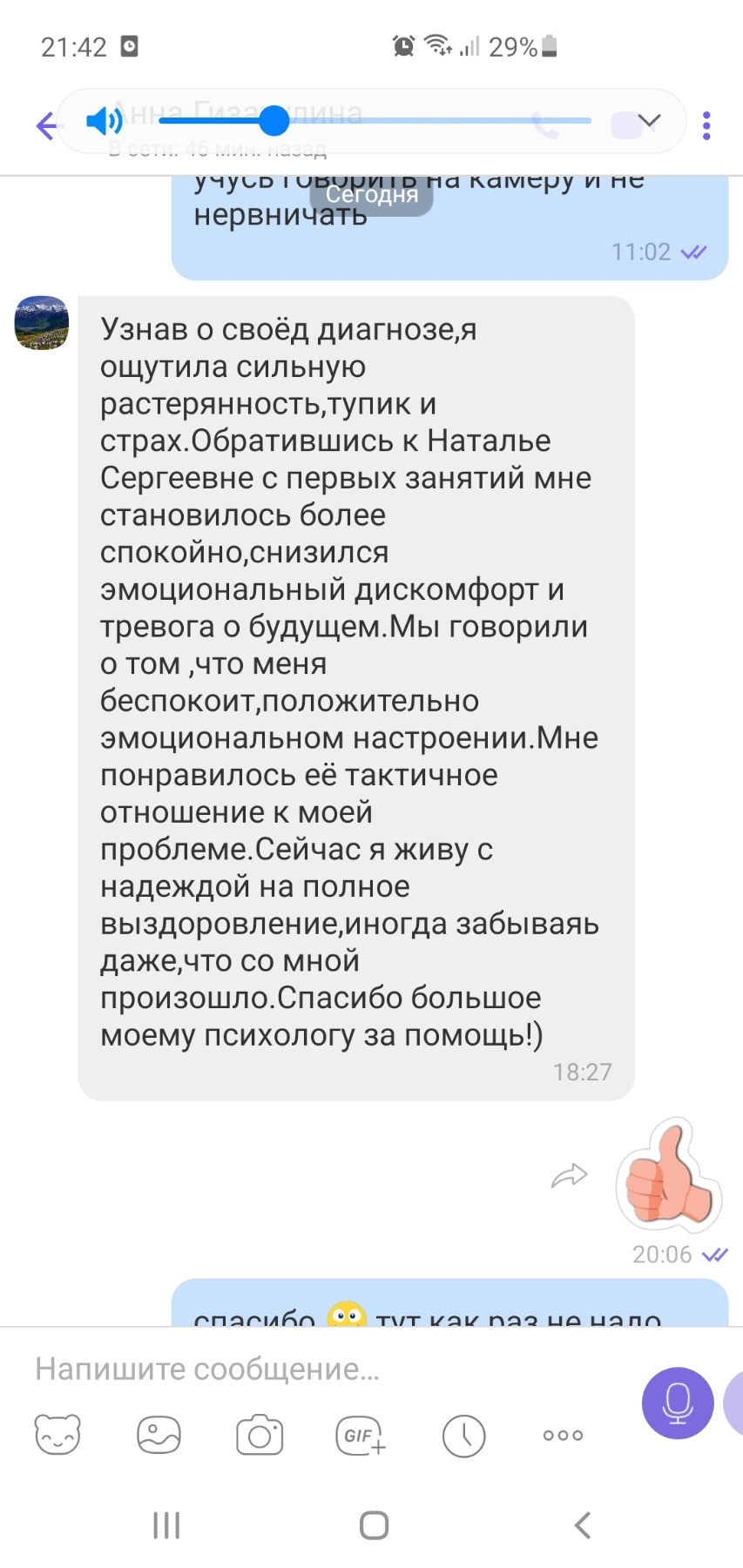The height and width of the screenshot is (1568, 743).
Task: Tap the volume speaker icon
Action: coord(105,121)
